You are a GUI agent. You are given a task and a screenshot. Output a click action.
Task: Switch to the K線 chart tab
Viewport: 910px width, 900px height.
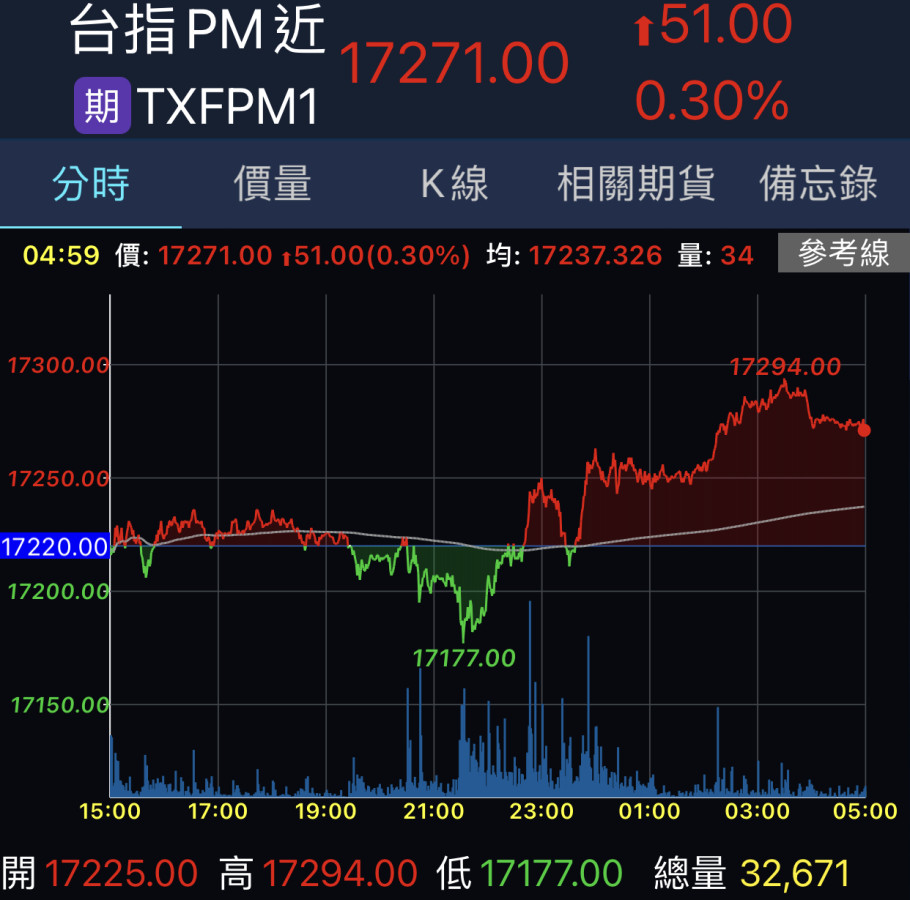pyautogui.click(x=454, y=184)
